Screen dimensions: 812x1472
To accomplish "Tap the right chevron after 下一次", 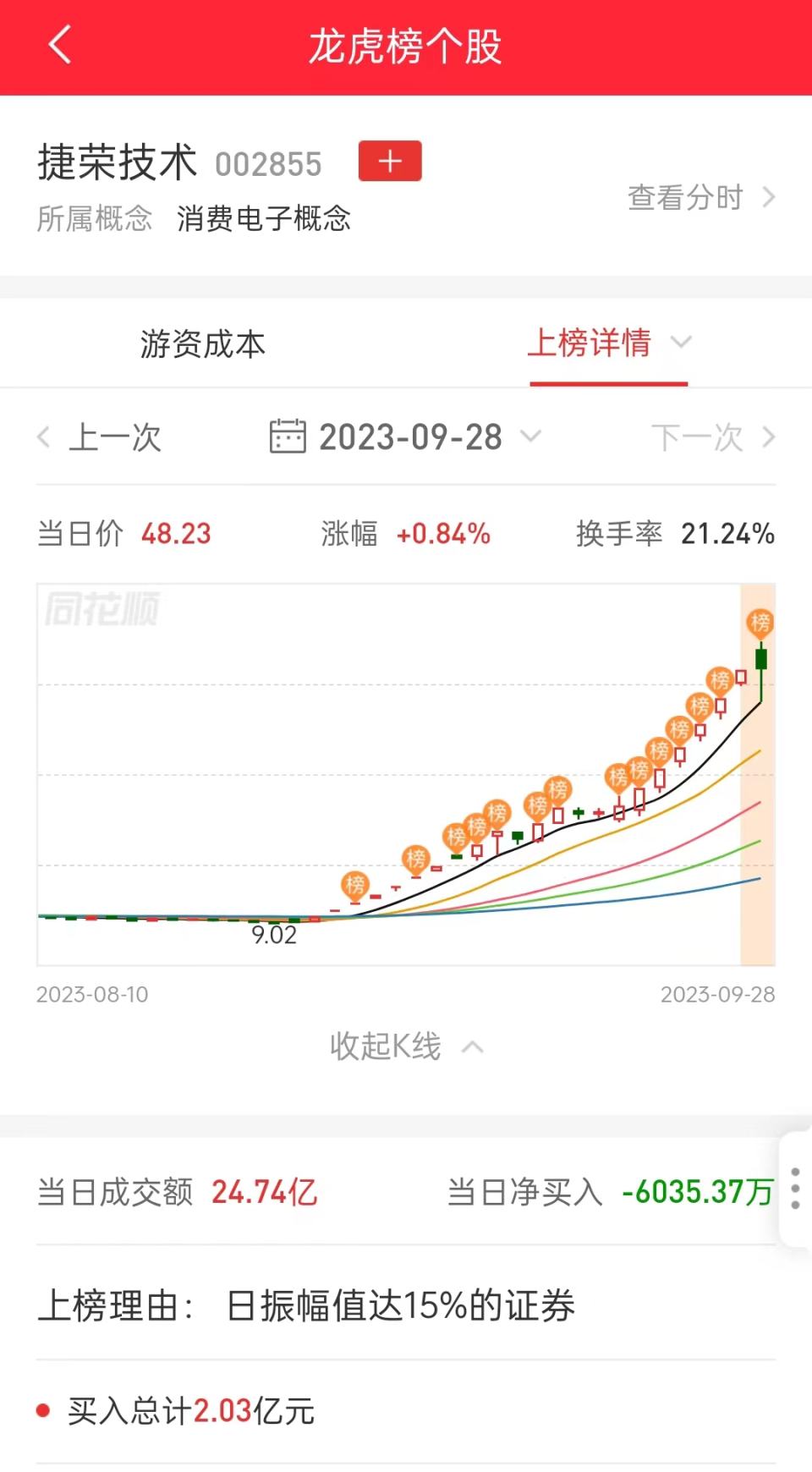I will point(768,437).
